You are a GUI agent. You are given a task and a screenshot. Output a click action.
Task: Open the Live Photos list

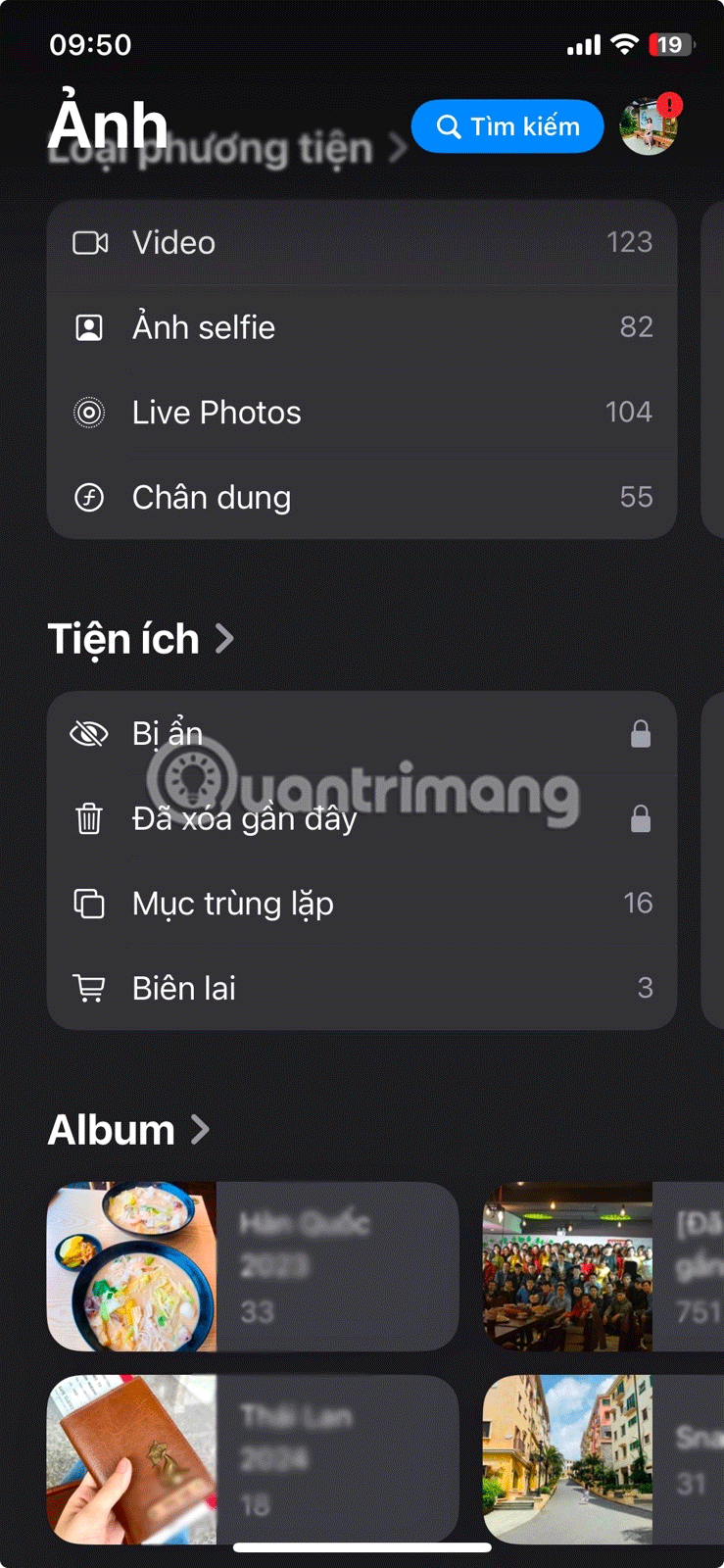click(x=361, y=413)
